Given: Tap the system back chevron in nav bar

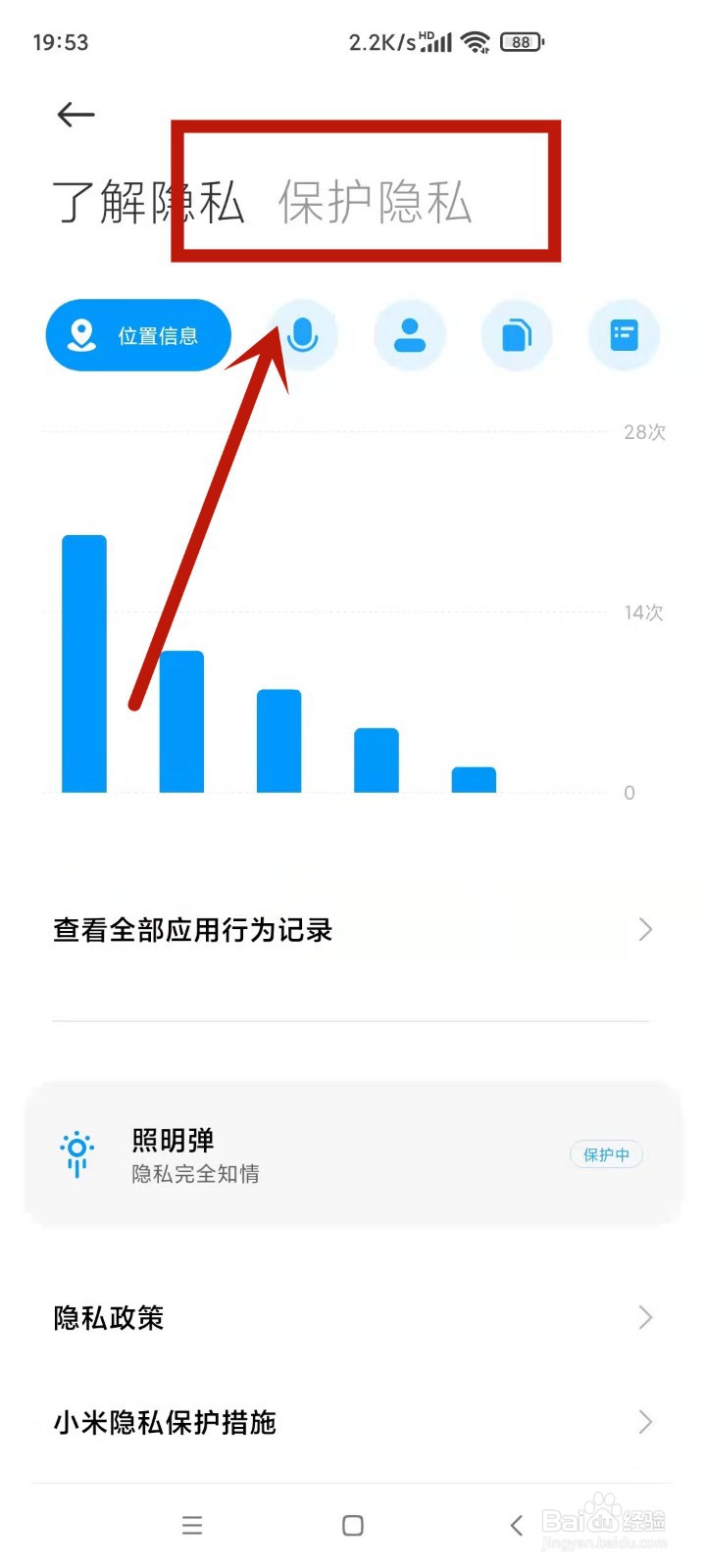Looking at the screenshot, I should [x=517, y=1525].
